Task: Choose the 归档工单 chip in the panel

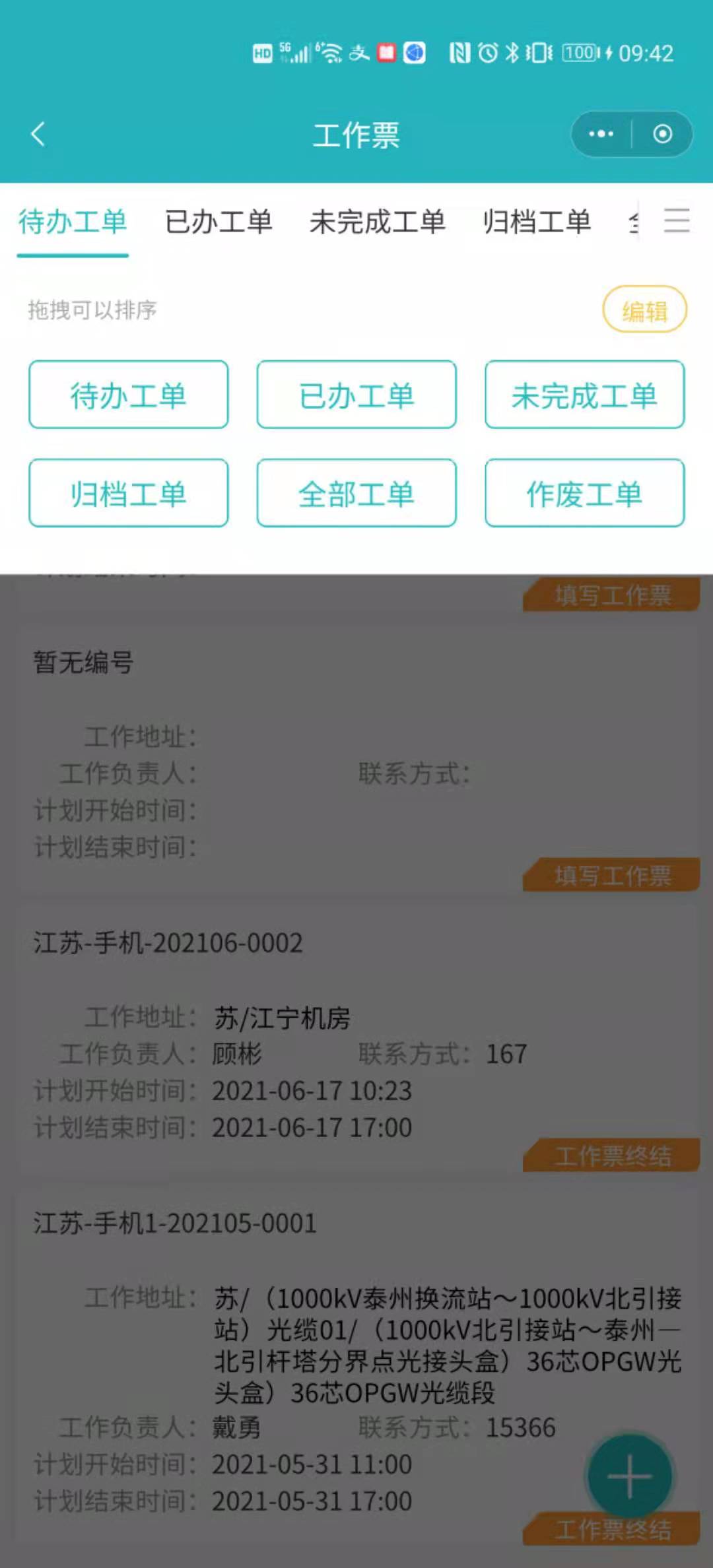Action: tap(129, 493)
